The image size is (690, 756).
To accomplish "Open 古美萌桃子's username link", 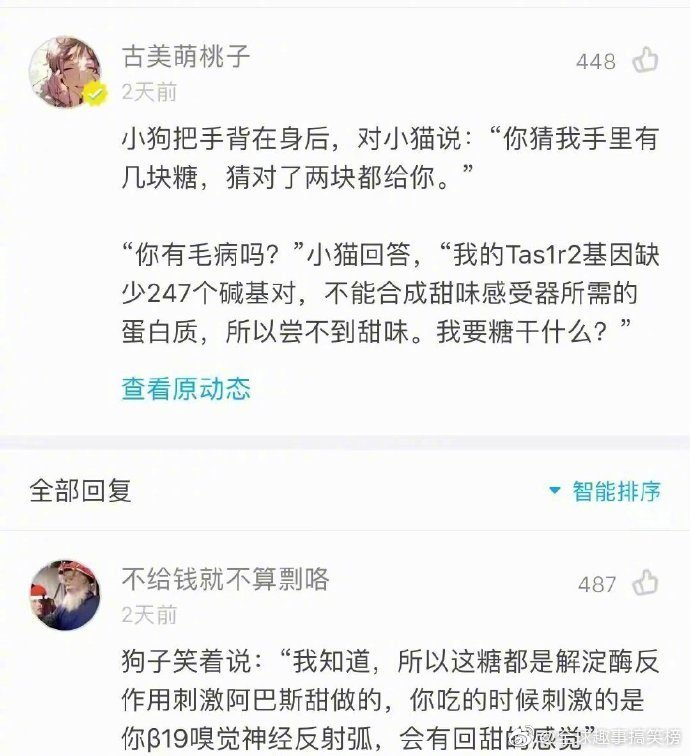I will pos(186,56).
